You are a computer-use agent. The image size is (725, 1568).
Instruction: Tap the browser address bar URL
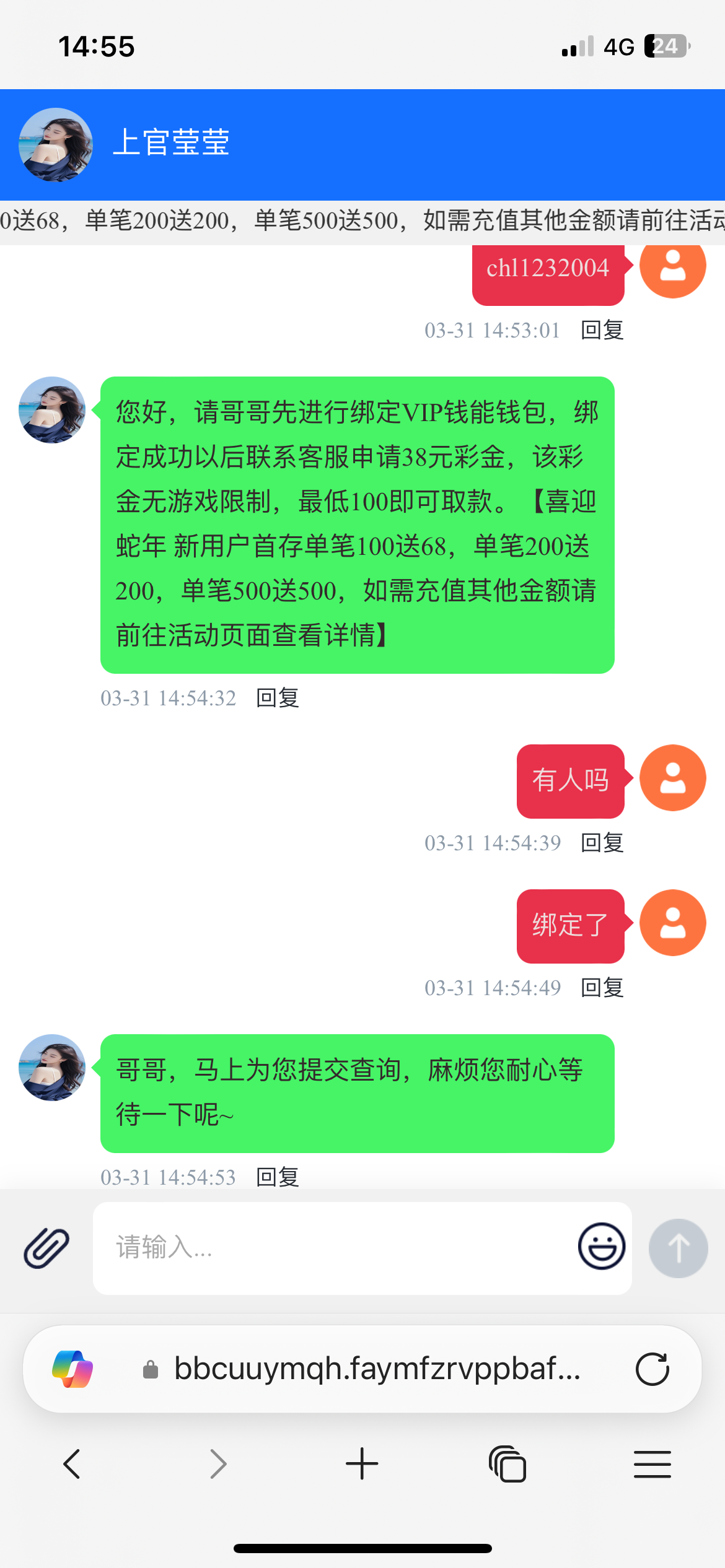click(377, 1369)
